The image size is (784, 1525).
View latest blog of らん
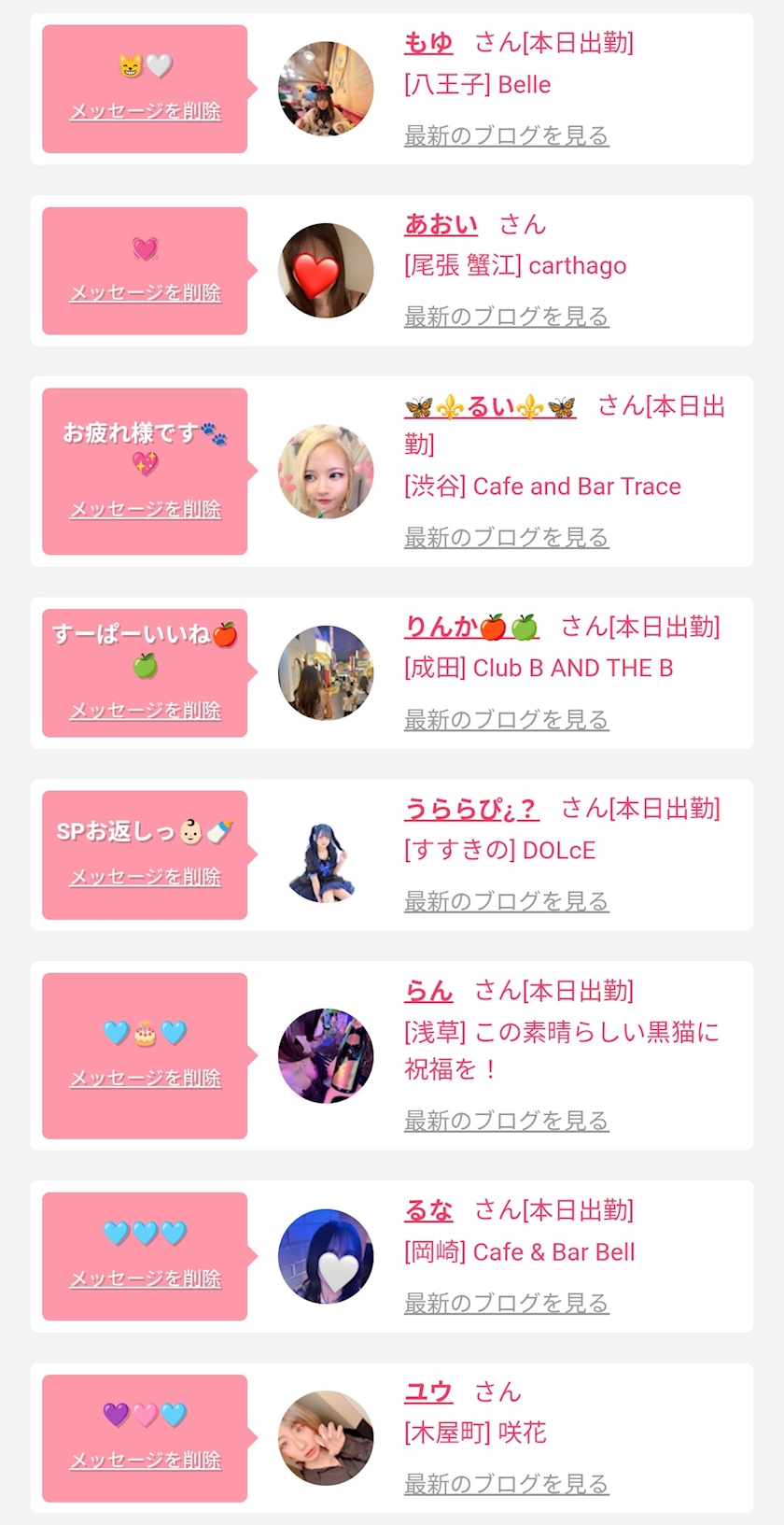tap(506, 1121)
